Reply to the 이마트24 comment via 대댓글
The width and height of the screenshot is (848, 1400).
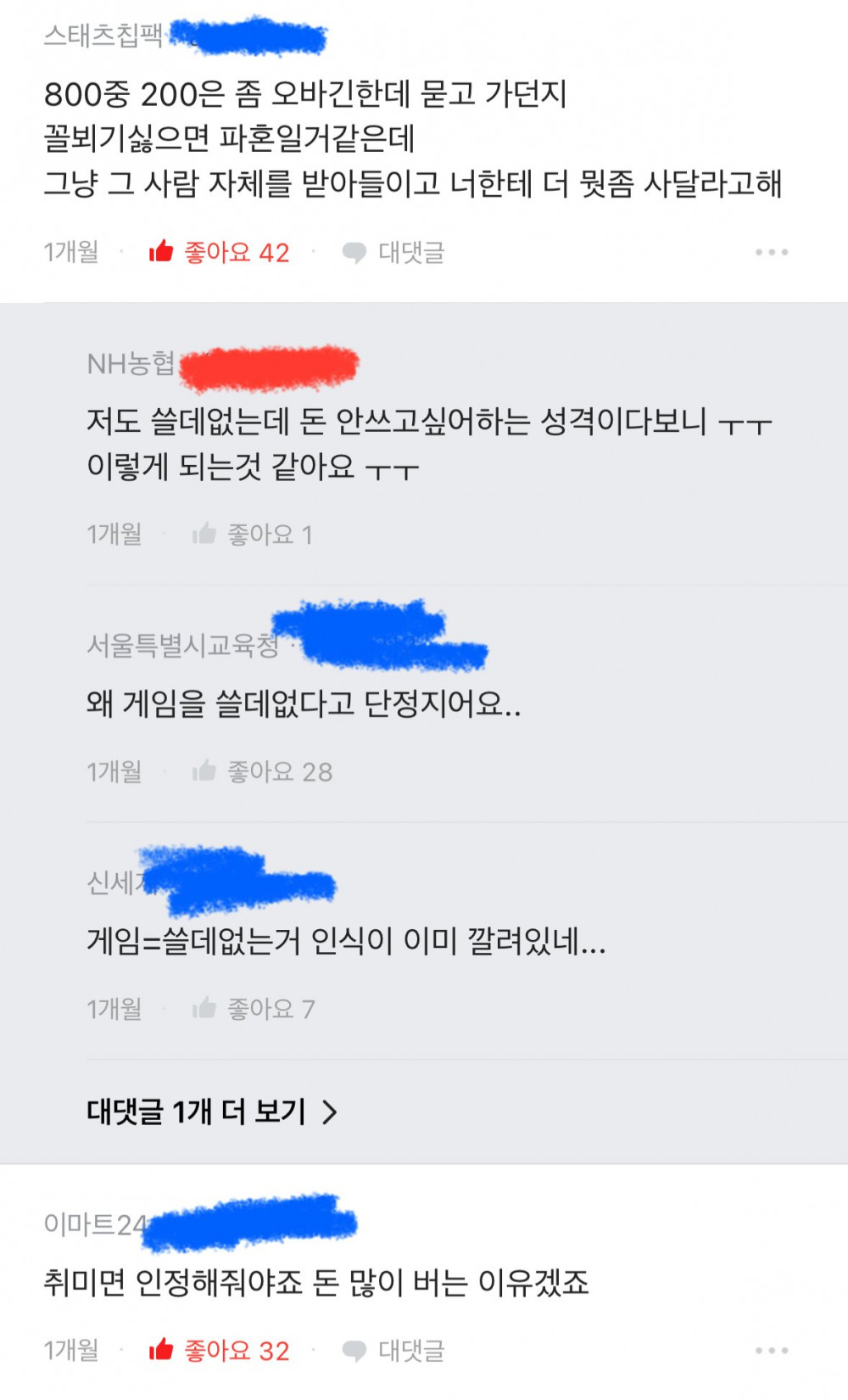393,1350
